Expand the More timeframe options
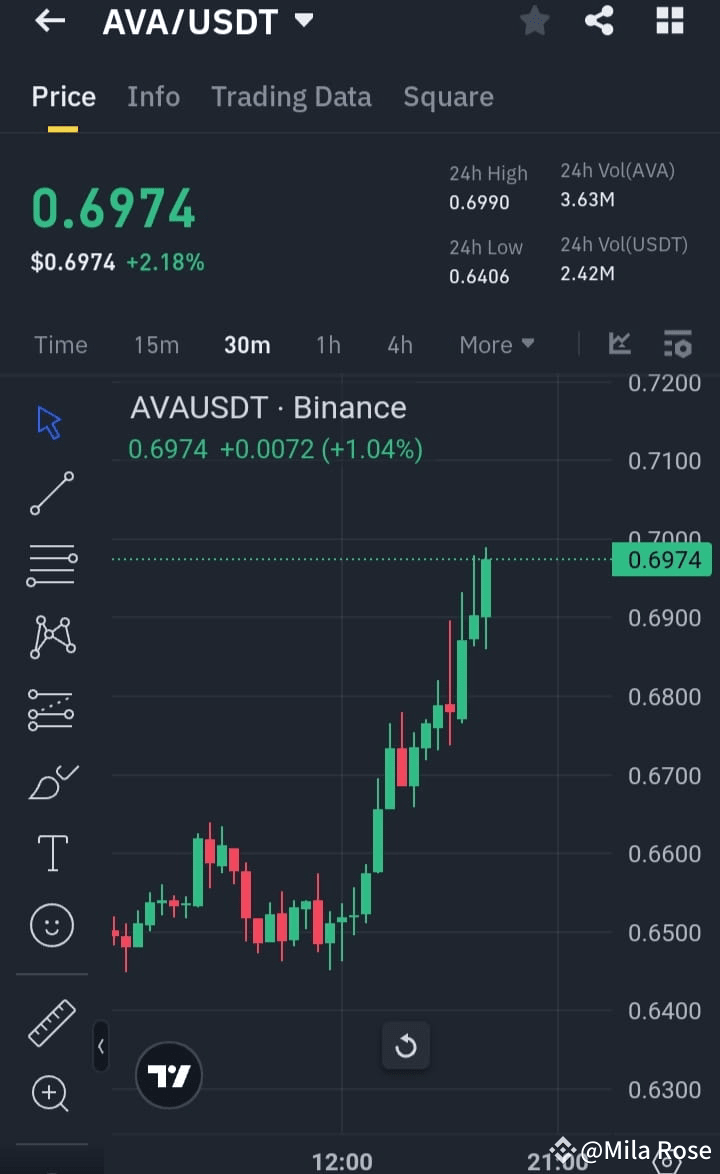This screenshot has width=720, height=1174. (x=496, y=344)
